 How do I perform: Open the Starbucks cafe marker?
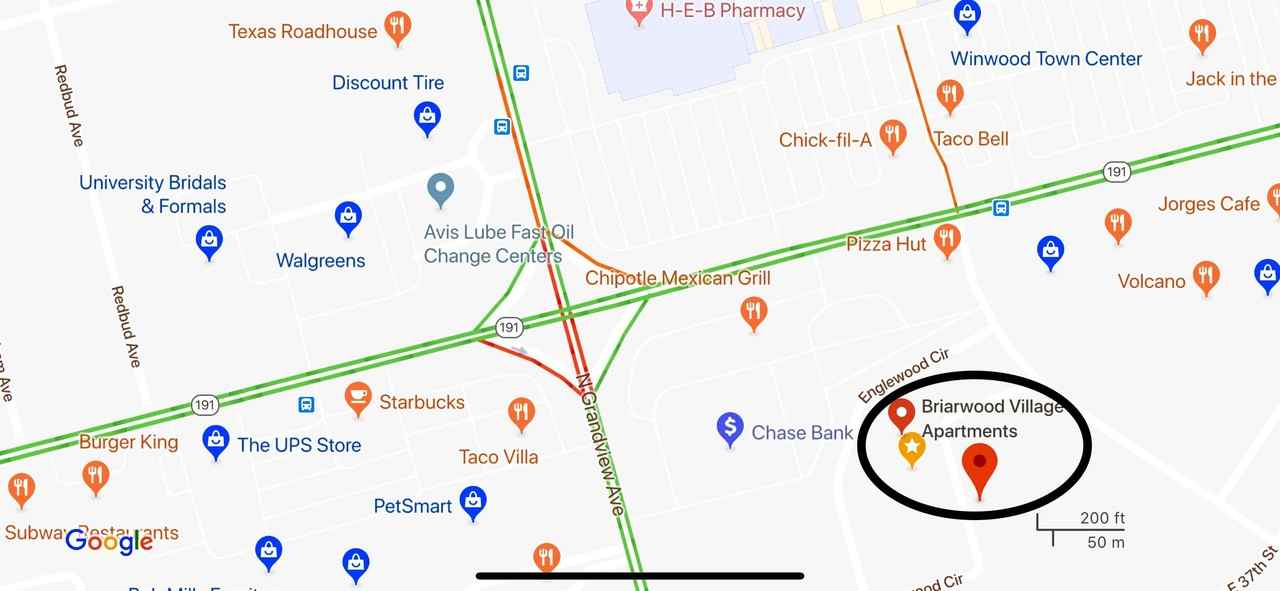pyautogui.click(x=357, y=398)
